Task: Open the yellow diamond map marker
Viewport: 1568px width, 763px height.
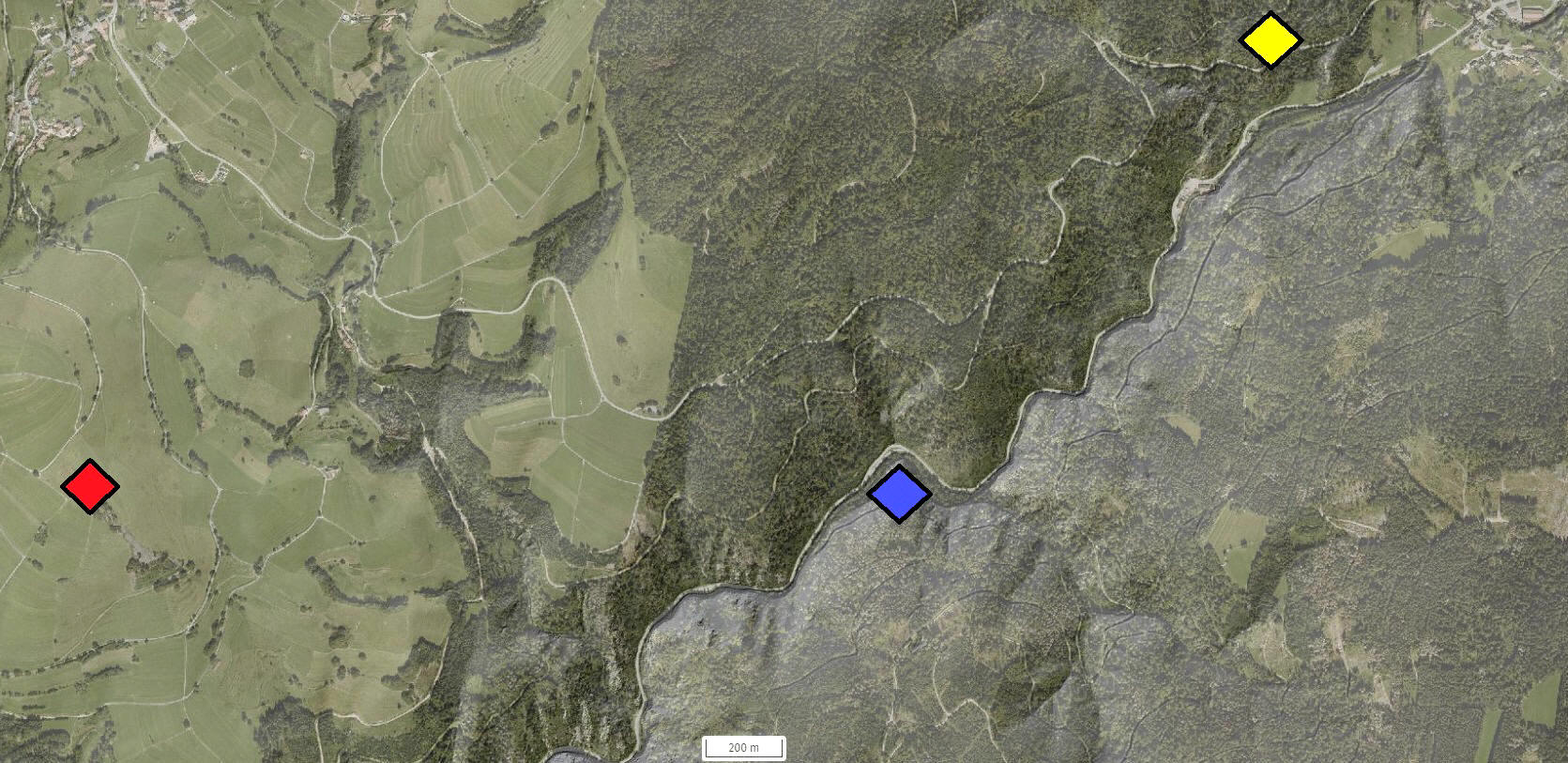Action: click(x=1271, y=40)
